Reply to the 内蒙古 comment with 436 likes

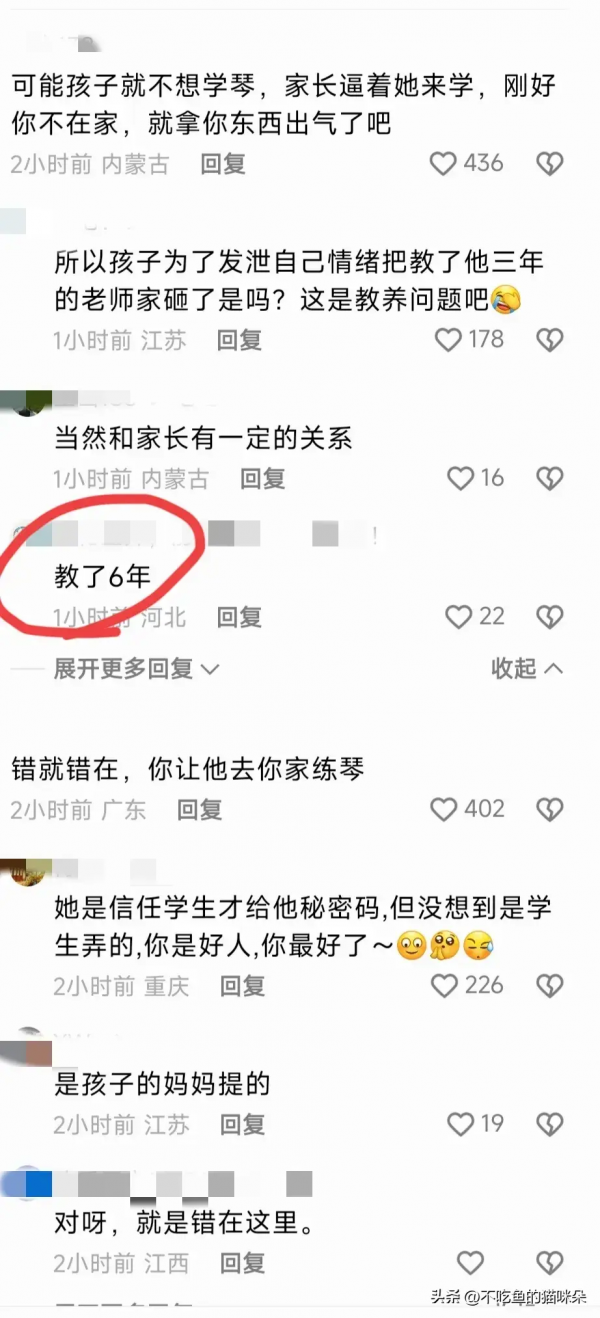222,165
